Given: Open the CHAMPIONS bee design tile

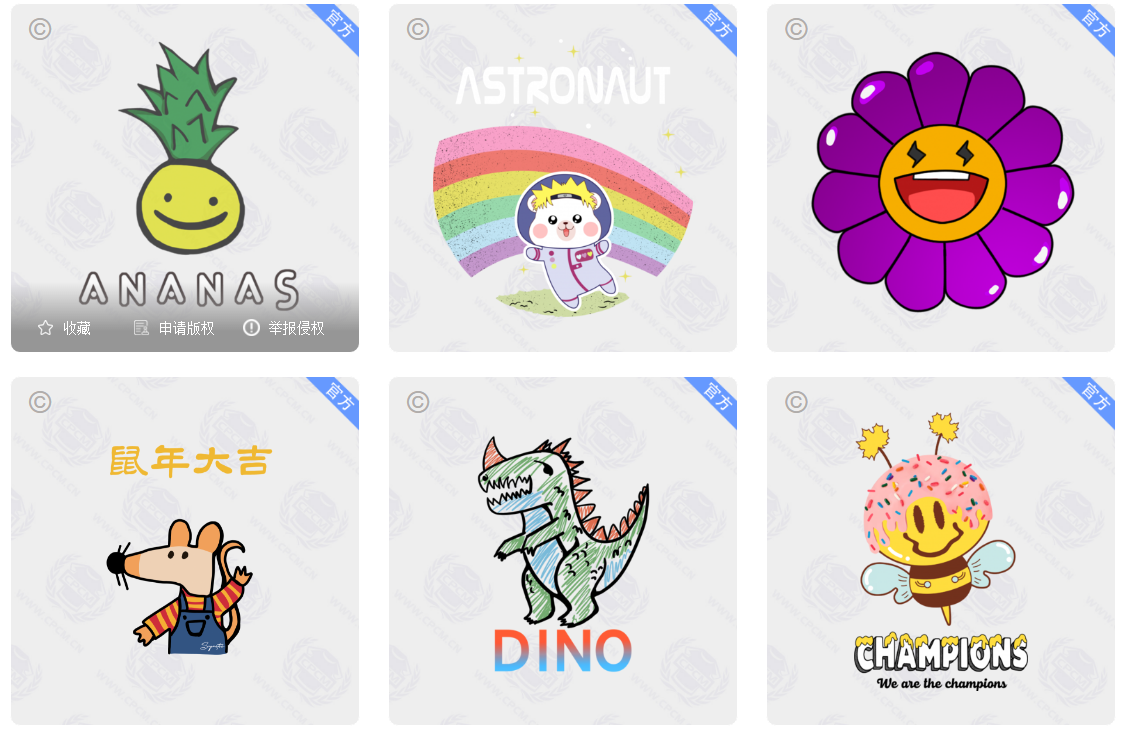Looking at the screenshot, I should pos(940,550).
